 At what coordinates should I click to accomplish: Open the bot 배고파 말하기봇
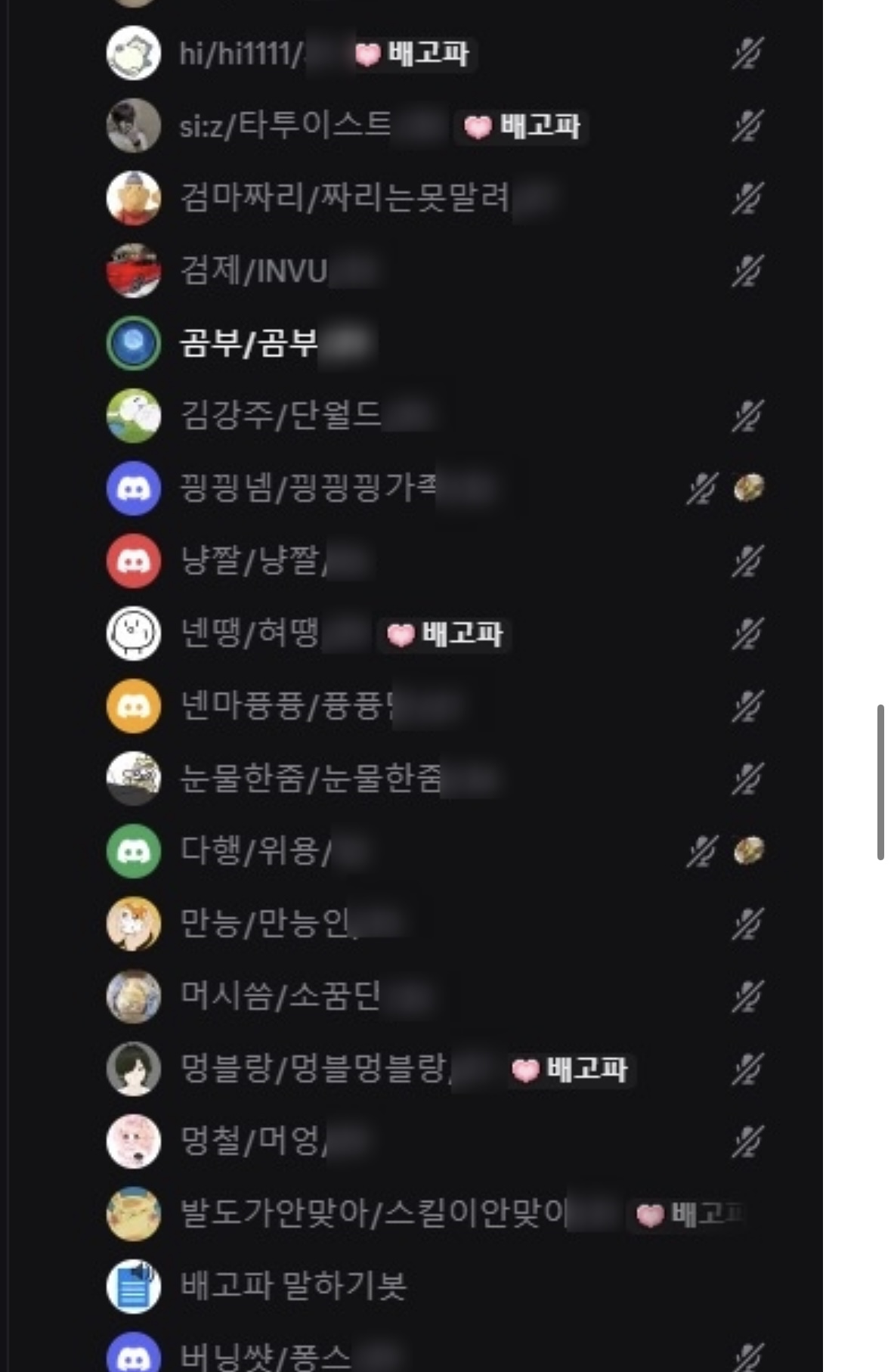tap(293, 1286)
